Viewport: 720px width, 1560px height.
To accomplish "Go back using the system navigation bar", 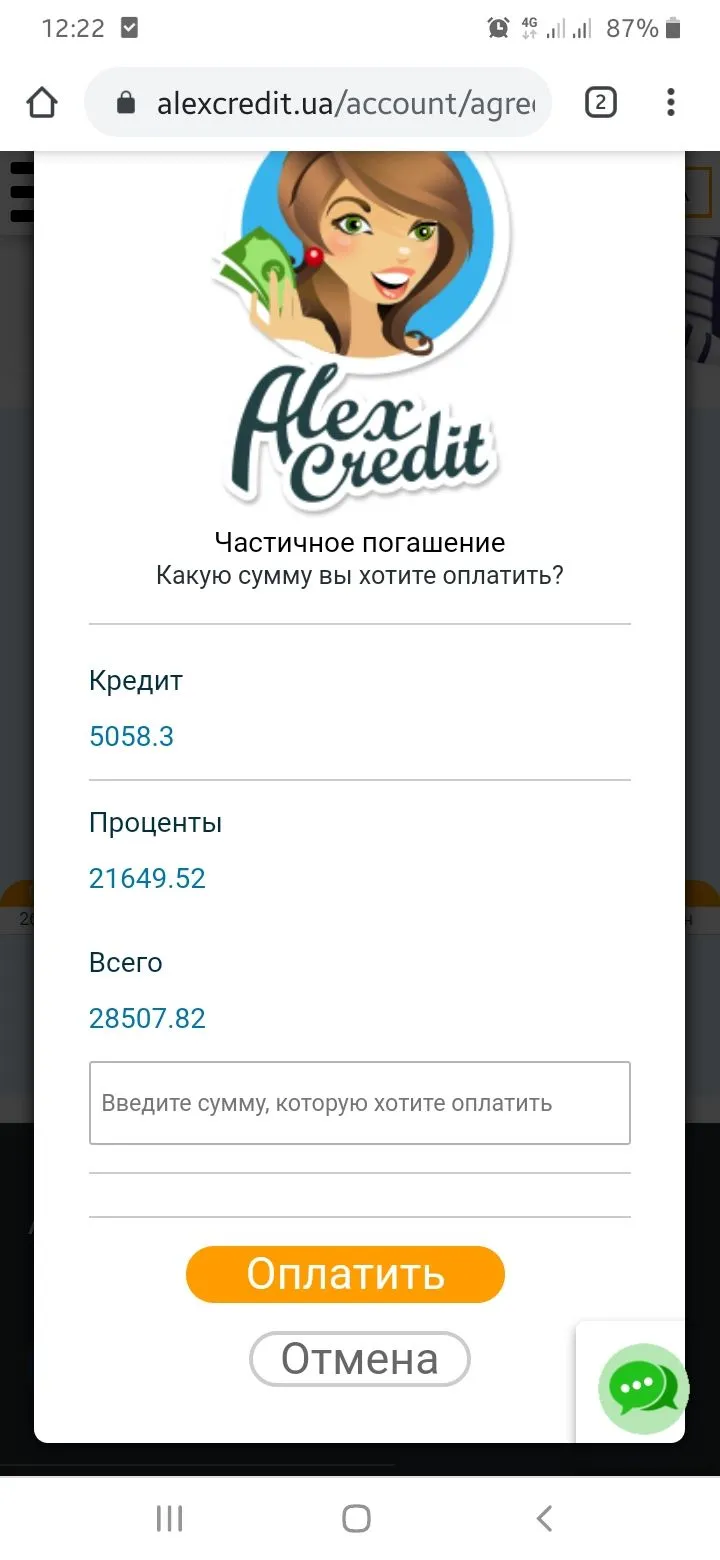I will click(x=544, y=1519).
